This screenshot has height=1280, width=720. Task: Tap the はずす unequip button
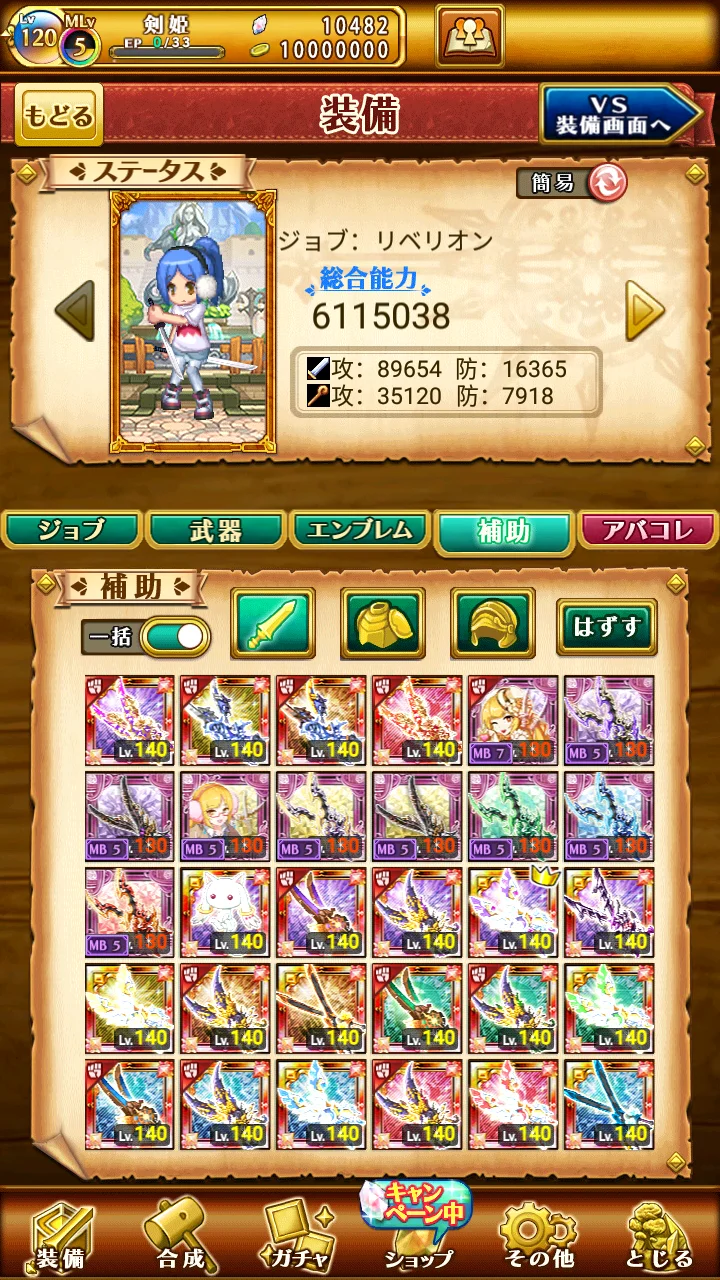pyautogui.click(x=606, y=627)
